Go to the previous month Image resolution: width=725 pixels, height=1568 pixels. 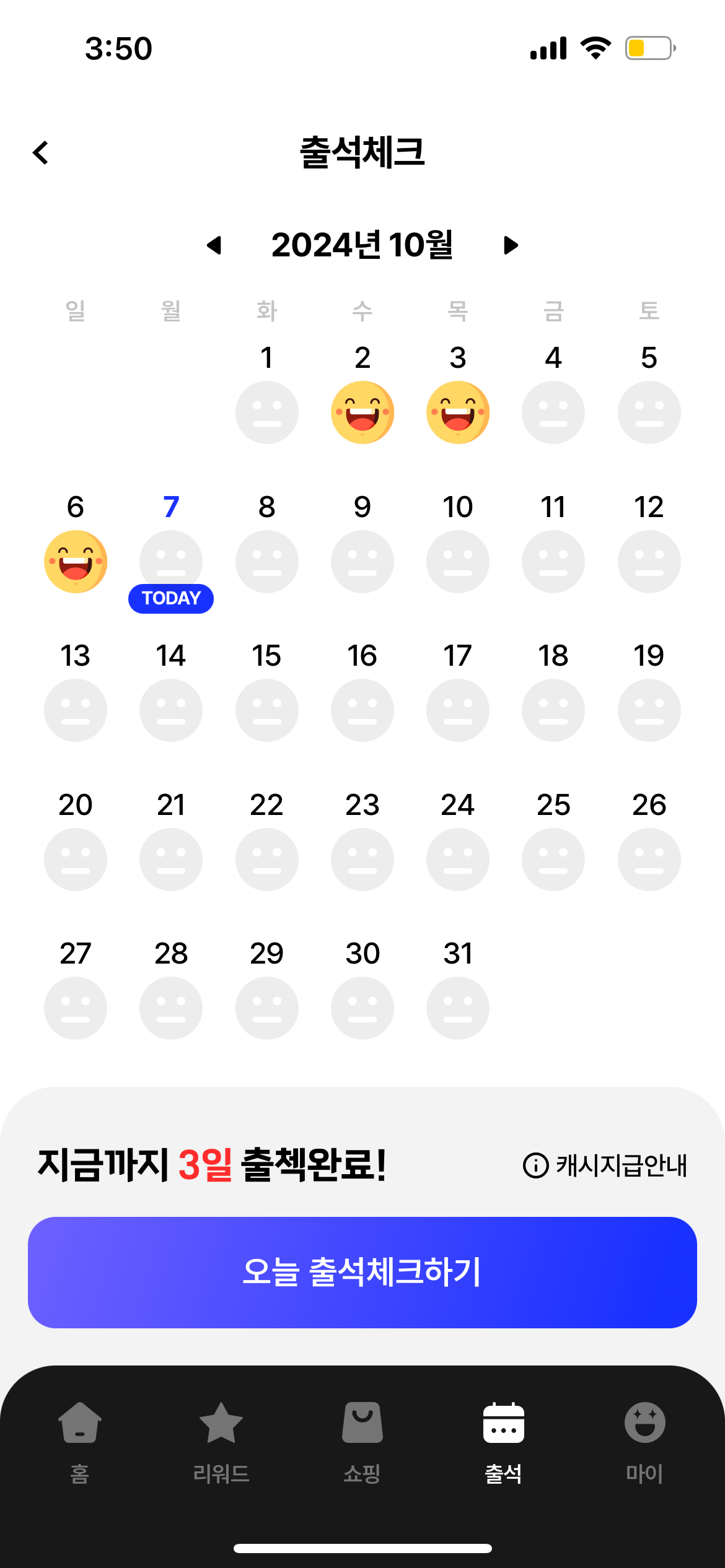click(x=214, y=245)
